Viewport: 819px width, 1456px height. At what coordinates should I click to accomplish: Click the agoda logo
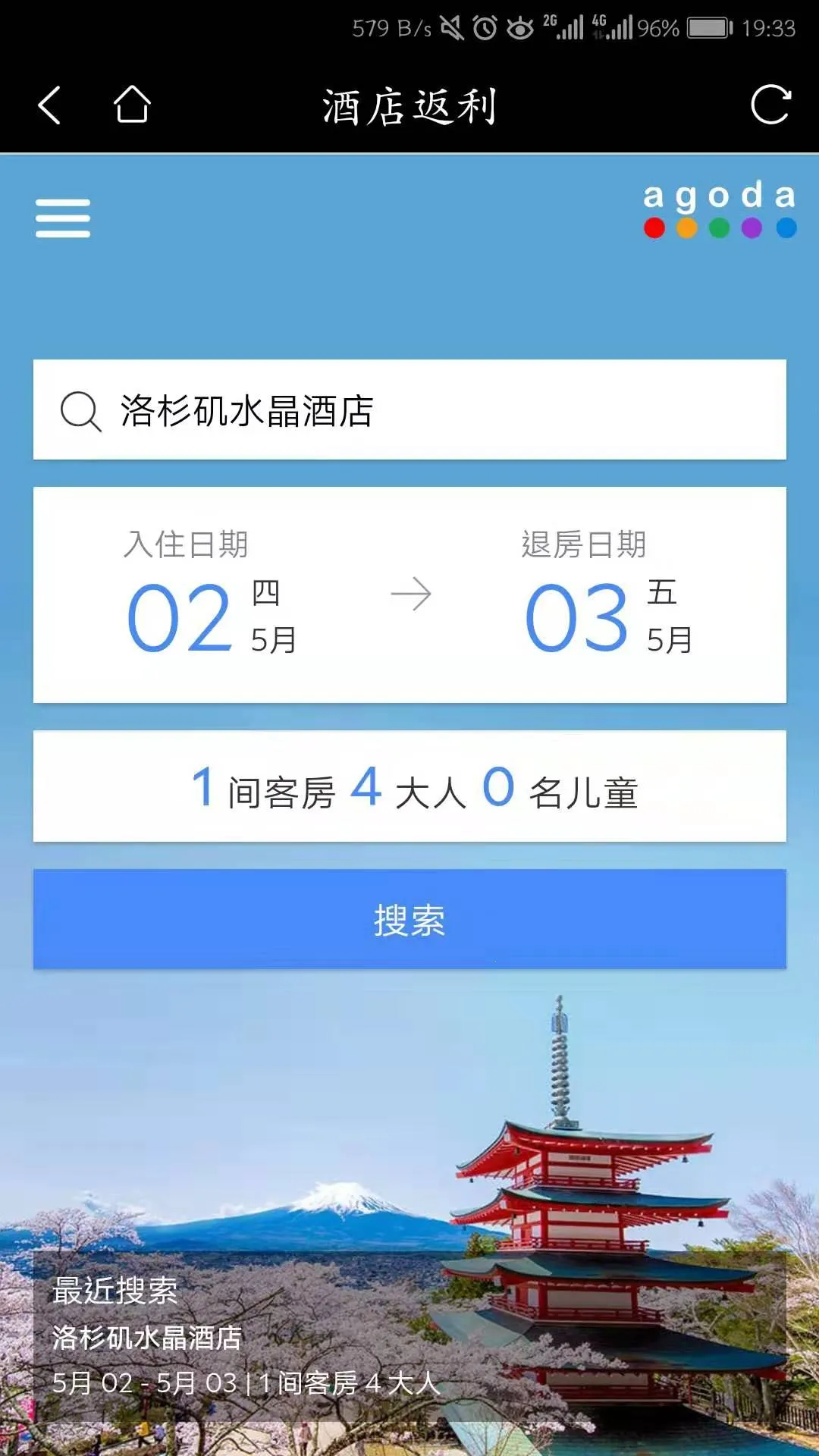[717, 209]
